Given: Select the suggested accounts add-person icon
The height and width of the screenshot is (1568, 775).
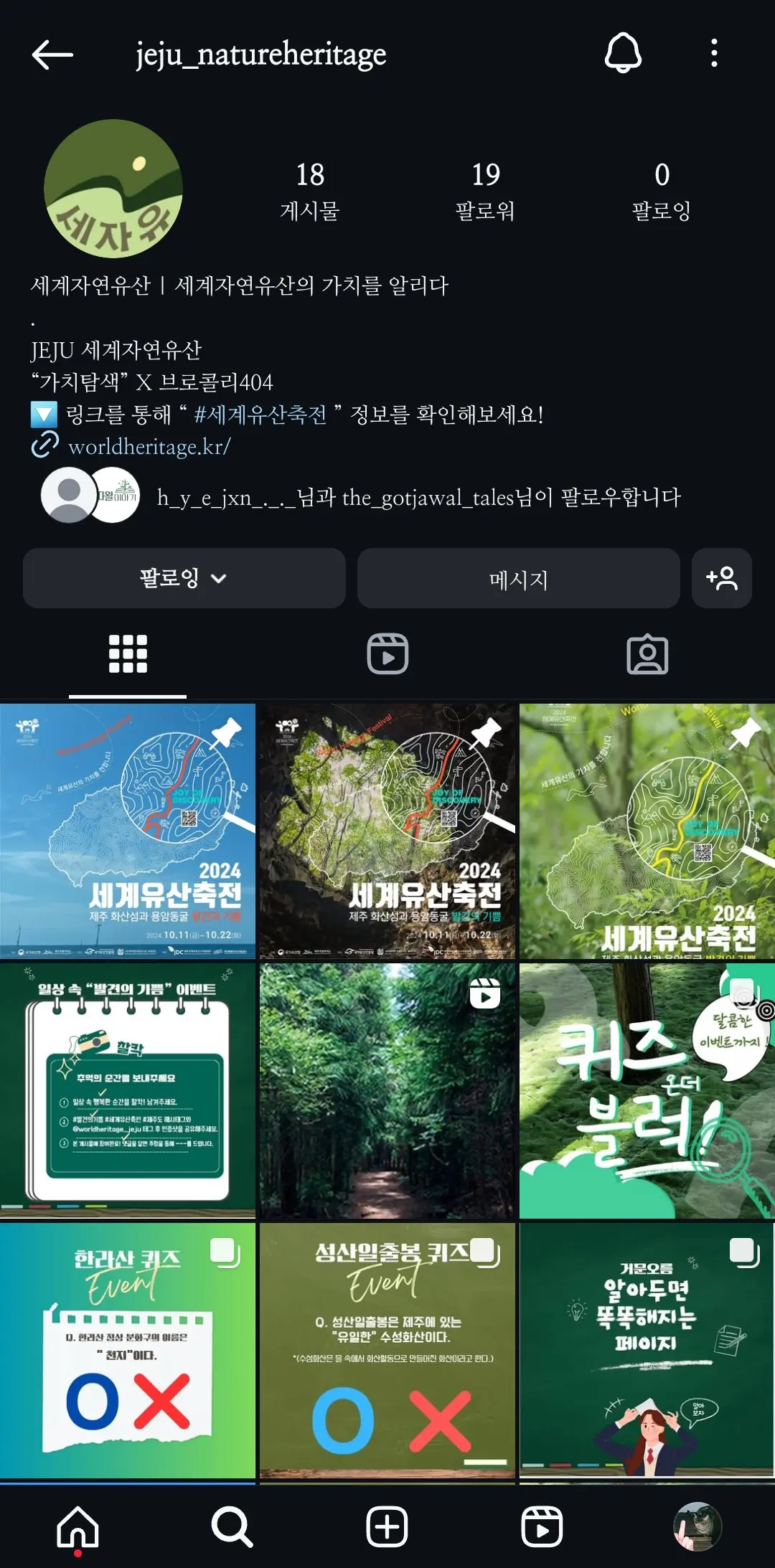Looking at the screenshot, I should click(722, 579).
